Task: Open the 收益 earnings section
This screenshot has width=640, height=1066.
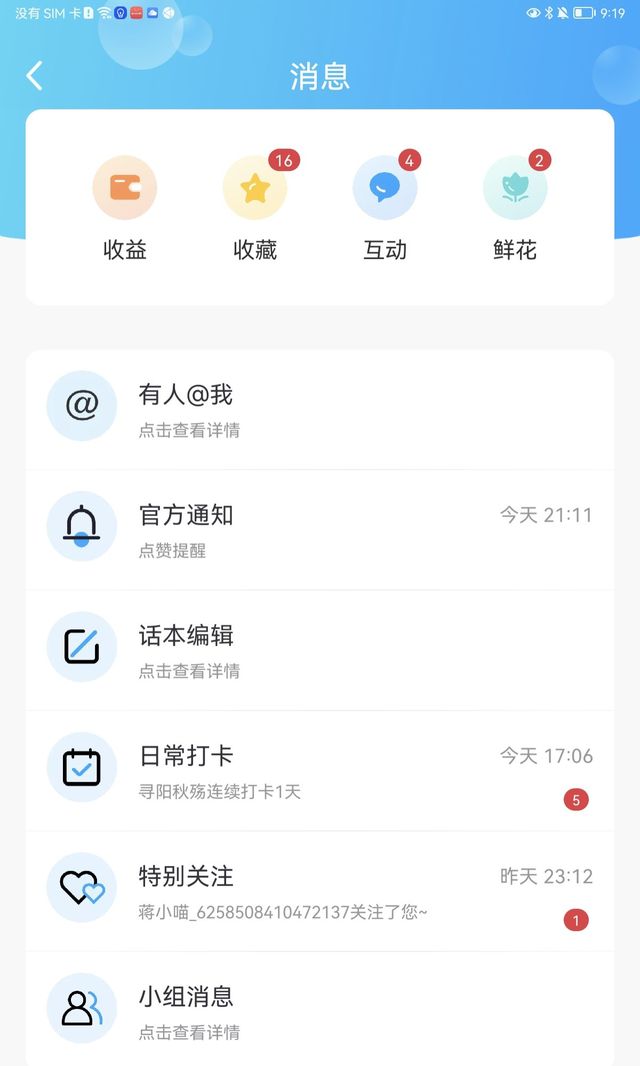Action: click(124, 209)
